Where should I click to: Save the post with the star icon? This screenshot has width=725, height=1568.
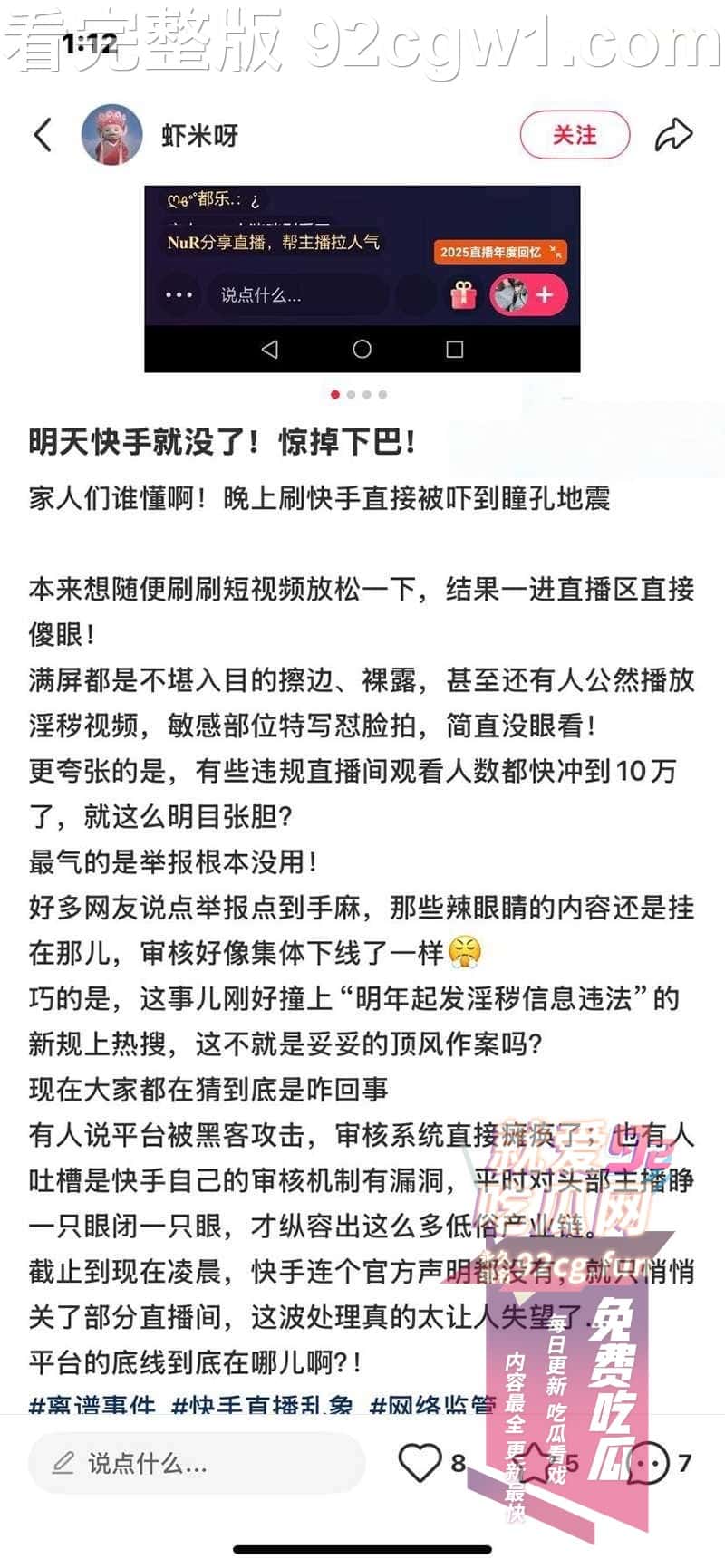536,1463
